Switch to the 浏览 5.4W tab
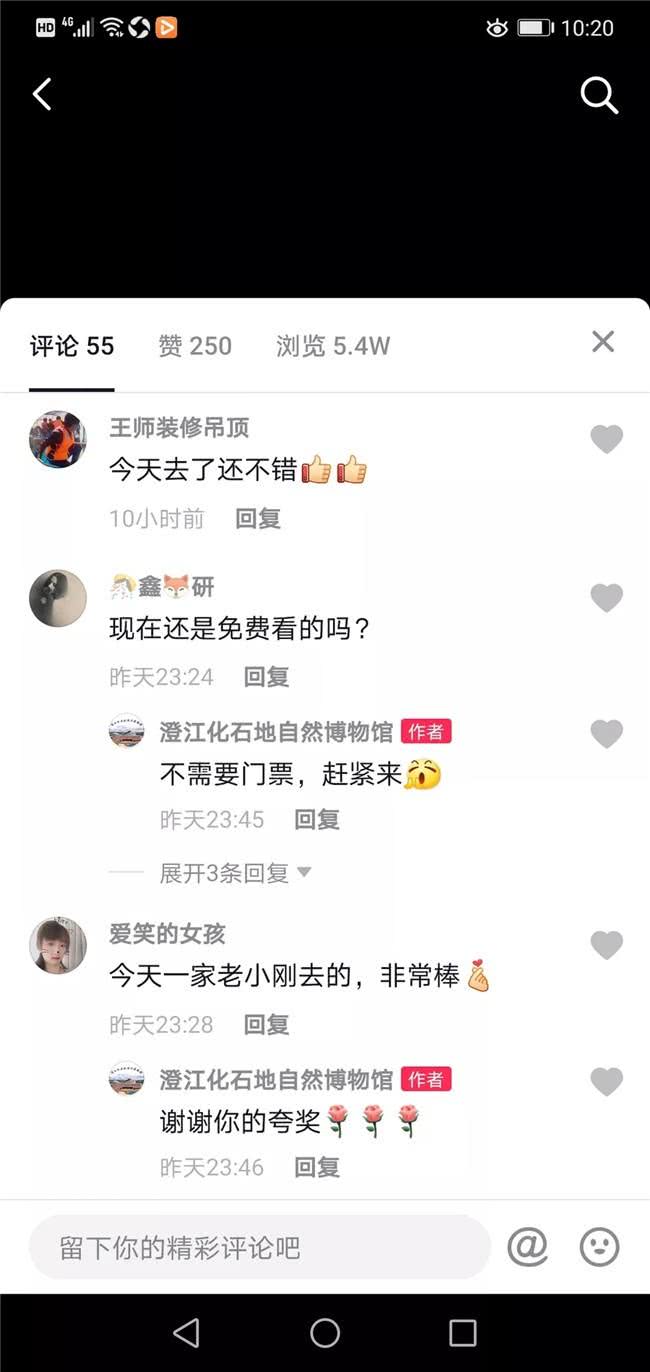The image size is (650, 1372). 333,346
